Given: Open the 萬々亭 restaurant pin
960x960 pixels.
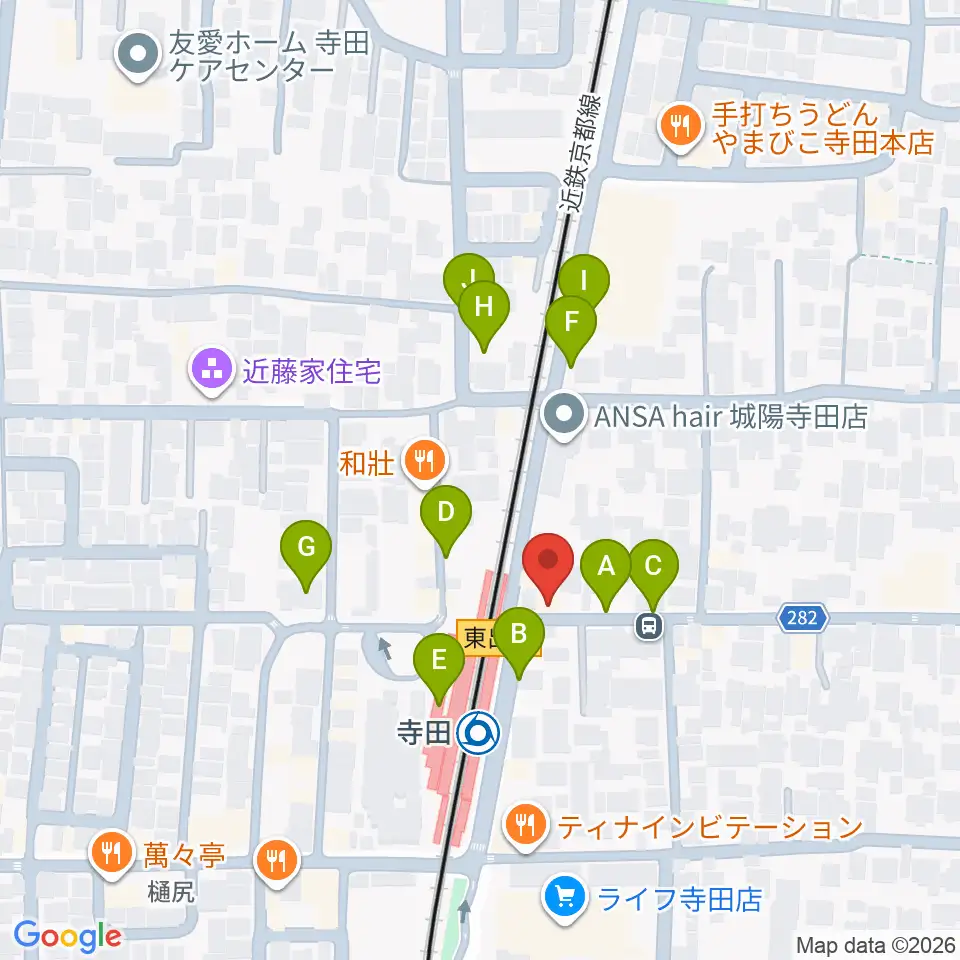Looking at the screenshot, I should coord(111,855).
